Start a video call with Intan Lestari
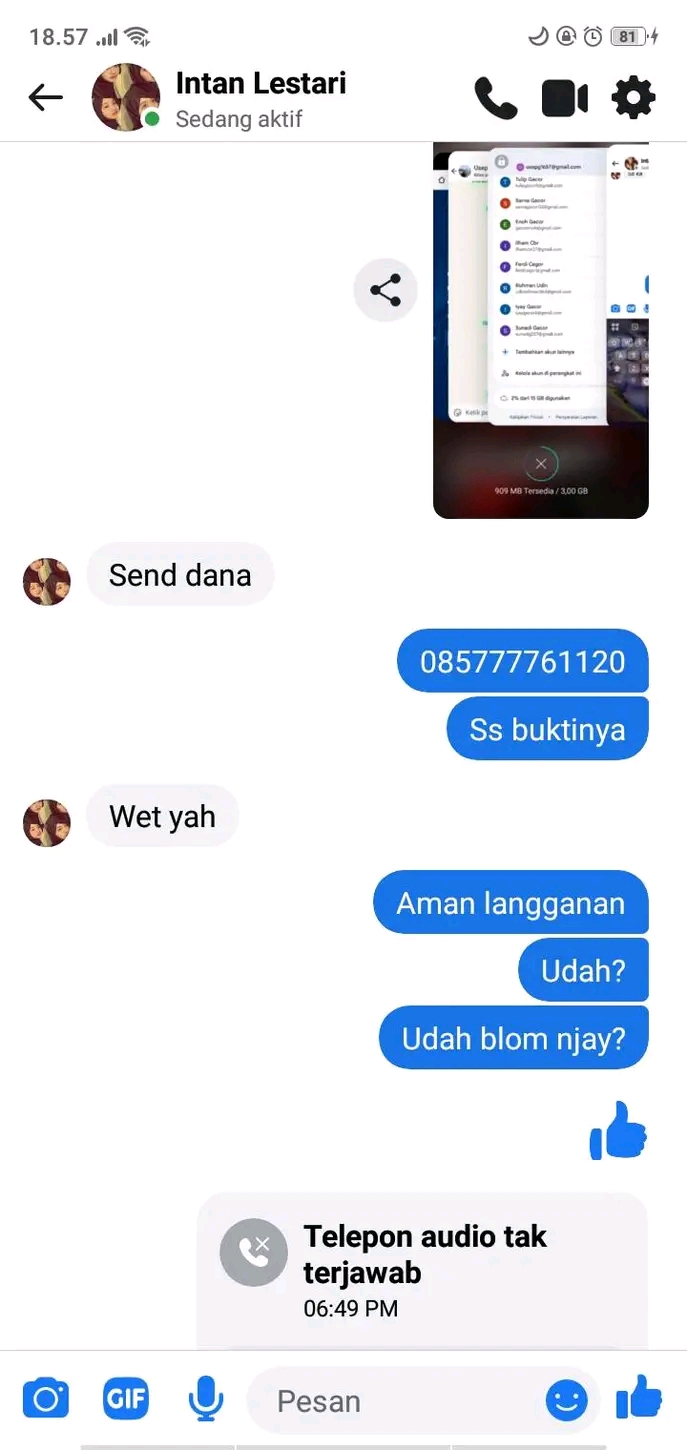Screen dimensions: 687x1450 565,98
